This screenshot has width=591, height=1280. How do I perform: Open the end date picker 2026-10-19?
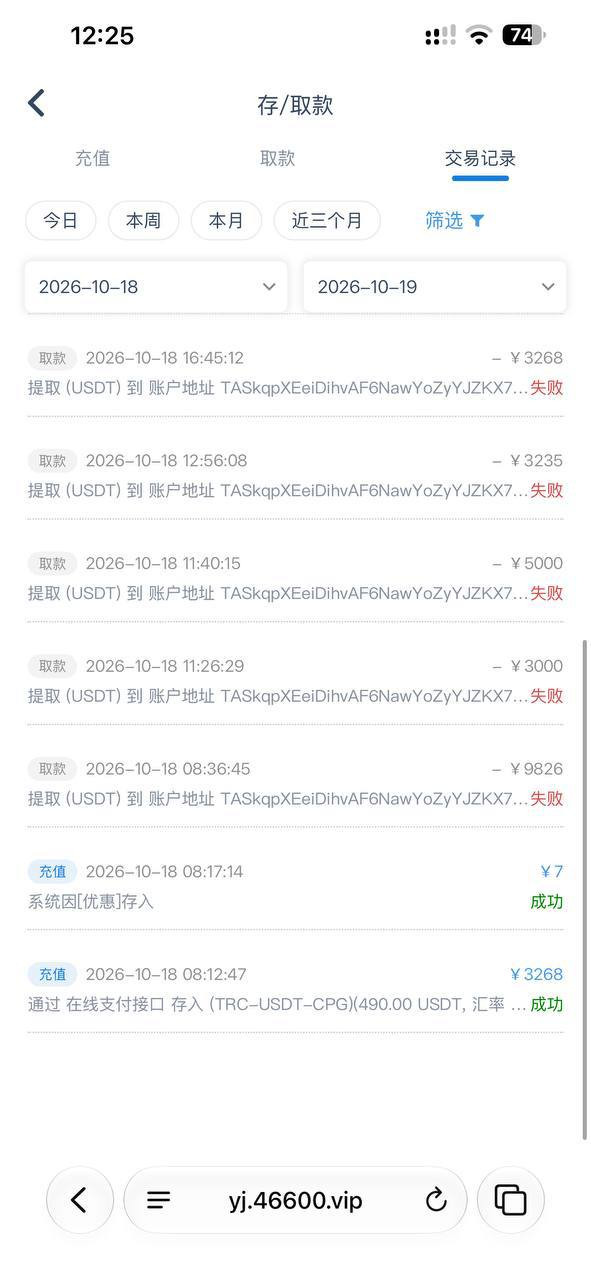(x=435, y=287)
